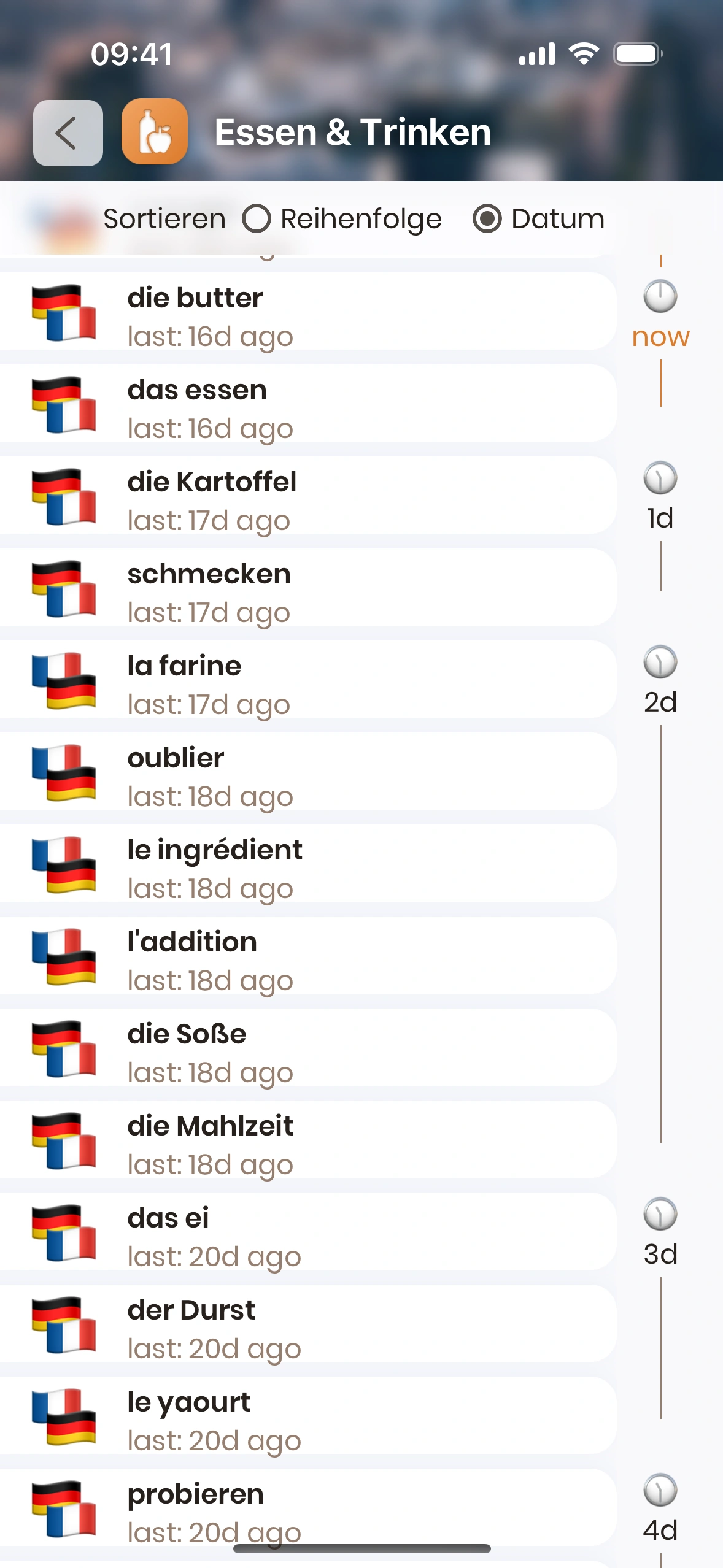Select the Reihenfolge sort option

(x=257, y=219)
